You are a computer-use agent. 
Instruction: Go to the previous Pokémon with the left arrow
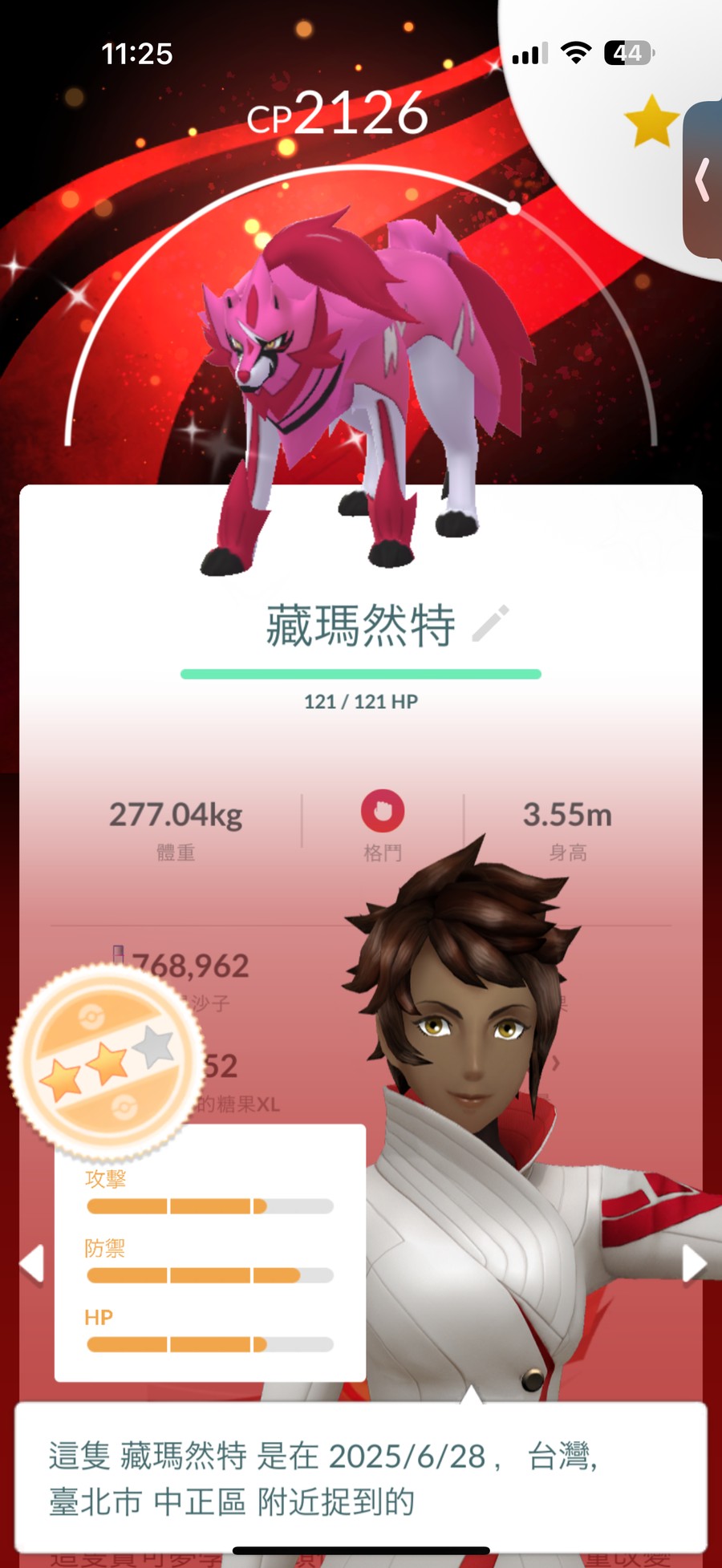(32, 1265)
